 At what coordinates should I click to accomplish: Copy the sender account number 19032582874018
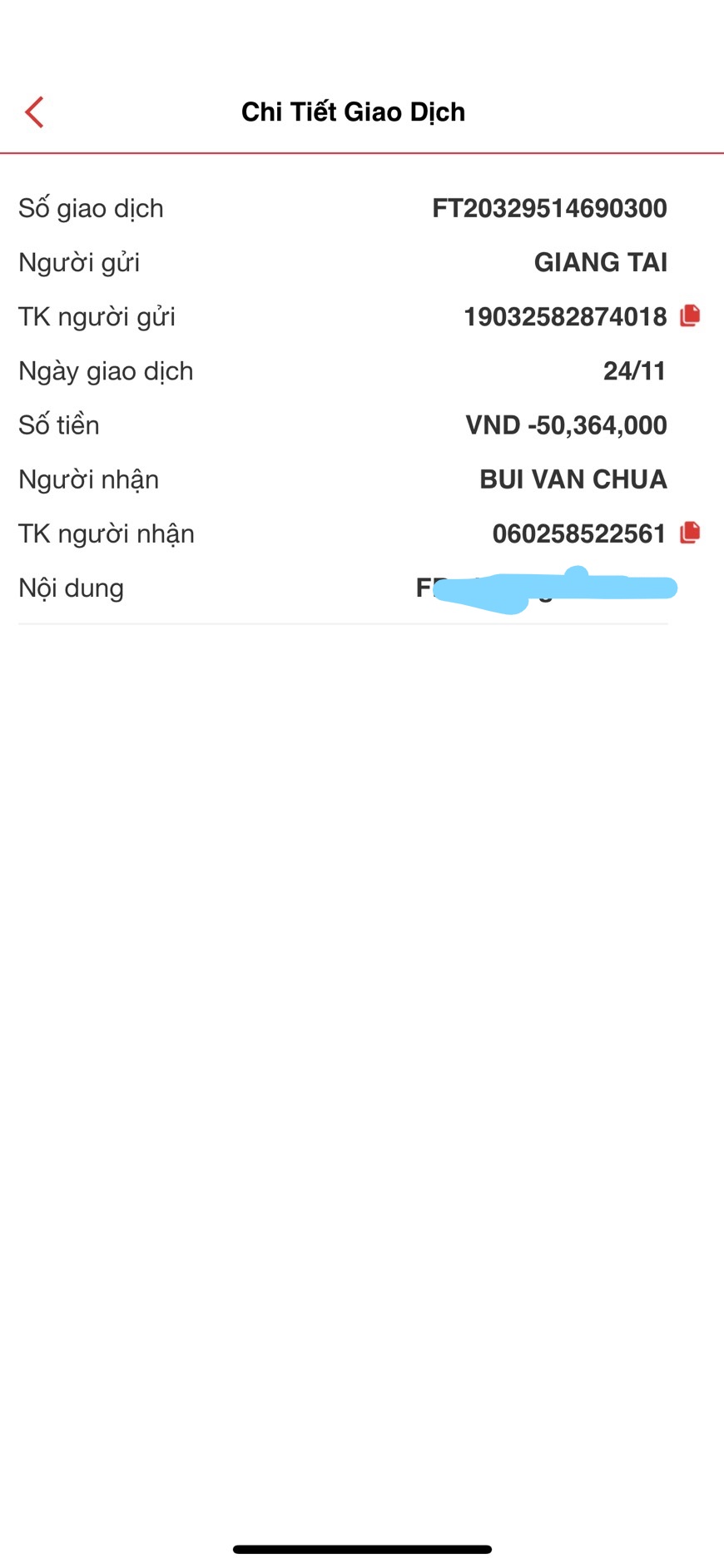point(690,315)
